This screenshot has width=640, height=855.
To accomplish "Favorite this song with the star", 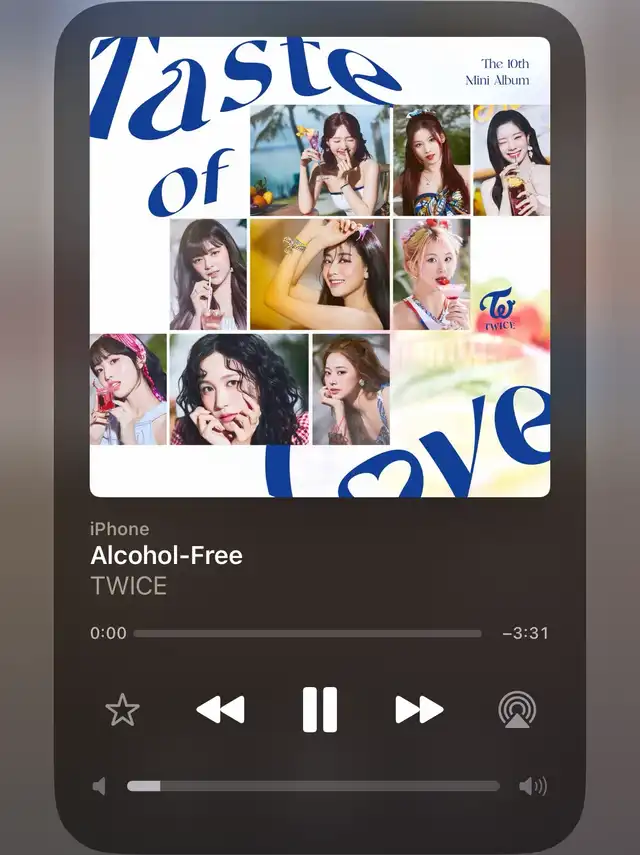I will [122, 710].
